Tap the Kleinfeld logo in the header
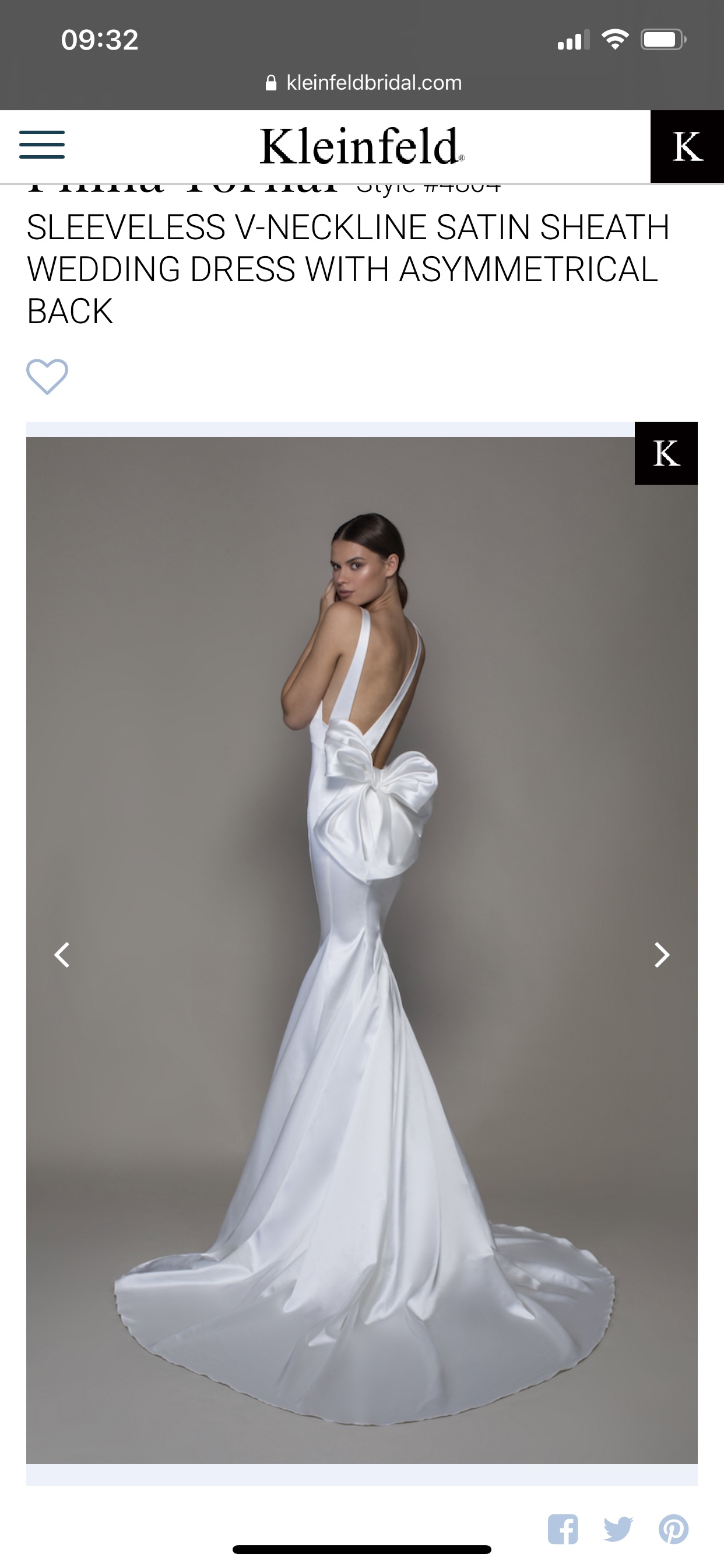 pos(362,146)
